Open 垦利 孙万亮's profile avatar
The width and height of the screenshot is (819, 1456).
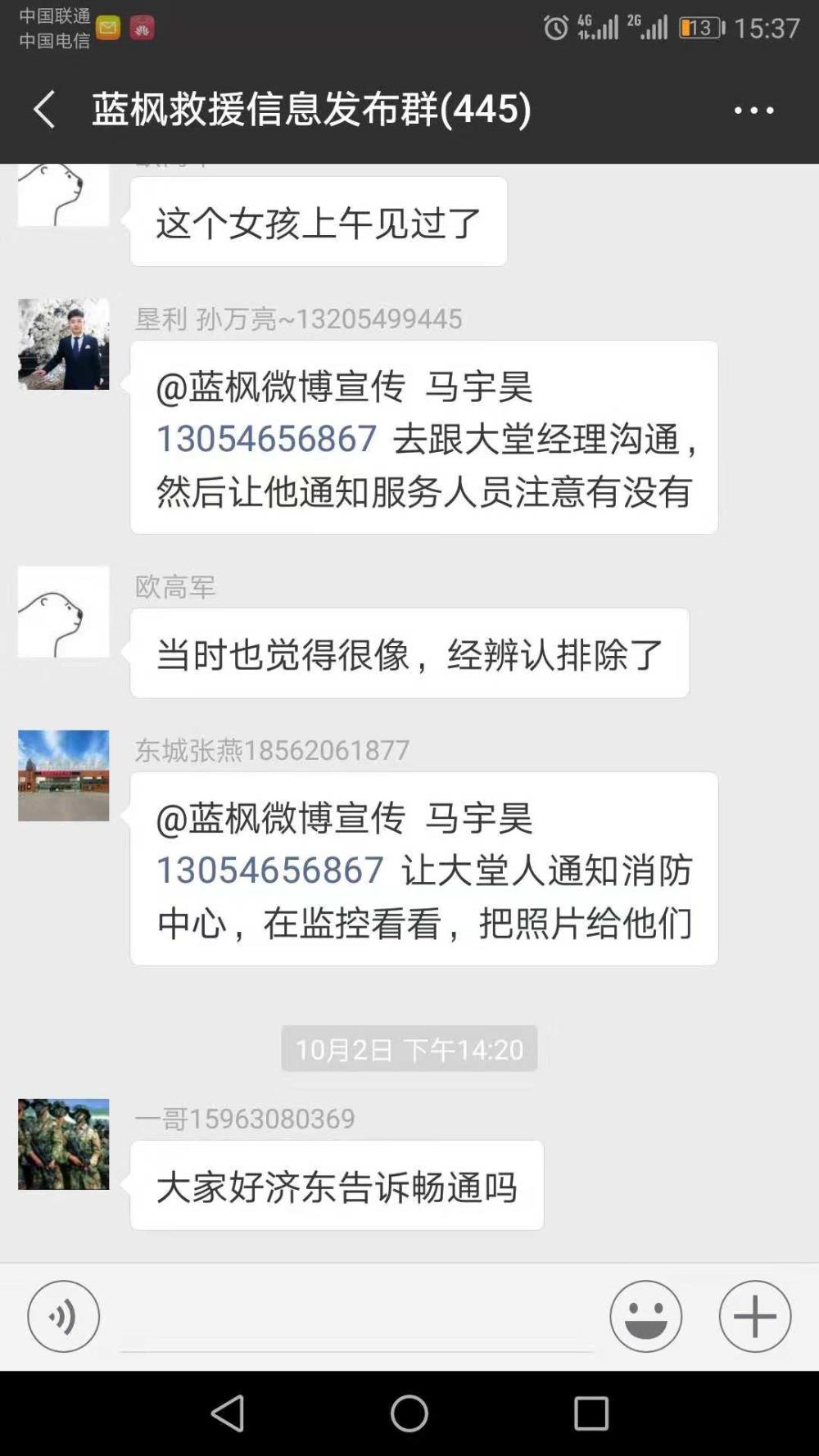(x=64, y=344)
